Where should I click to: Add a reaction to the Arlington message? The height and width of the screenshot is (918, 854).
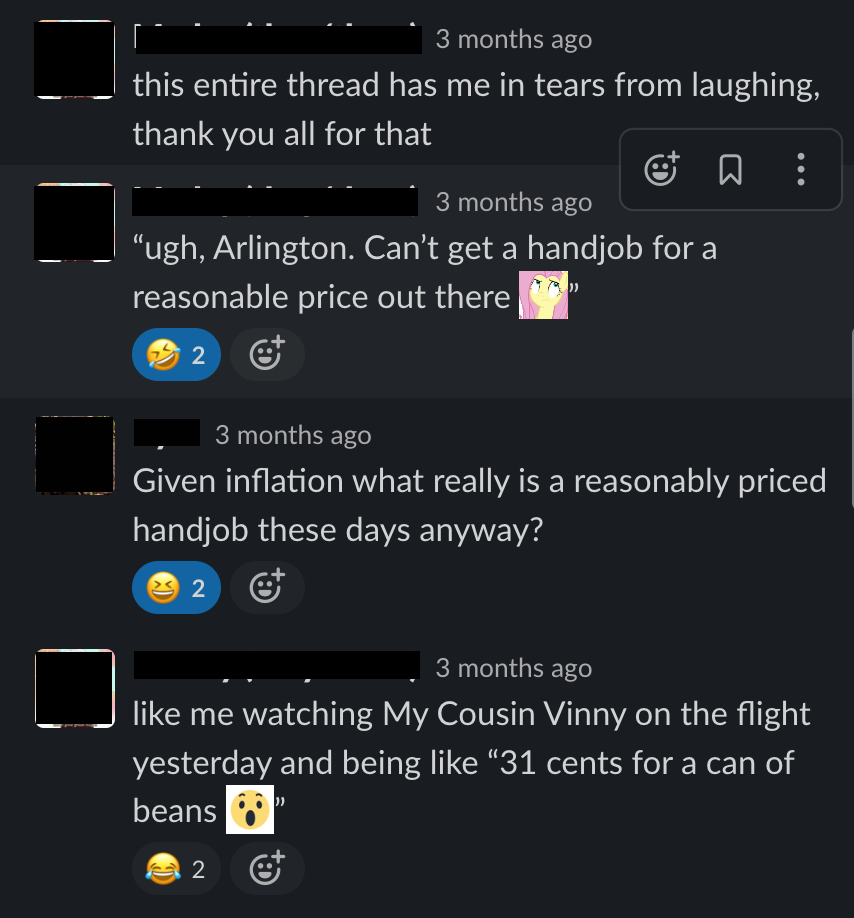coord(266,354)
